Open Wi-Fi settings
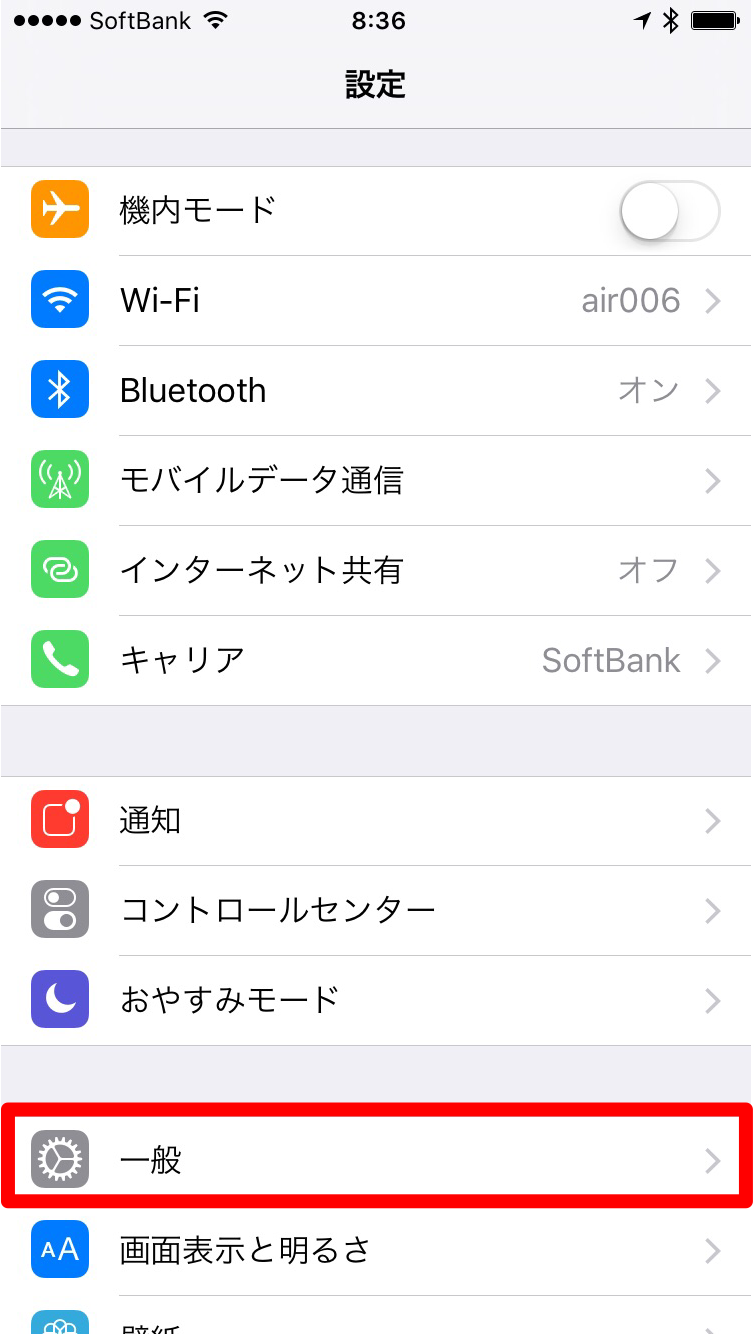 [x=376, y=300]
